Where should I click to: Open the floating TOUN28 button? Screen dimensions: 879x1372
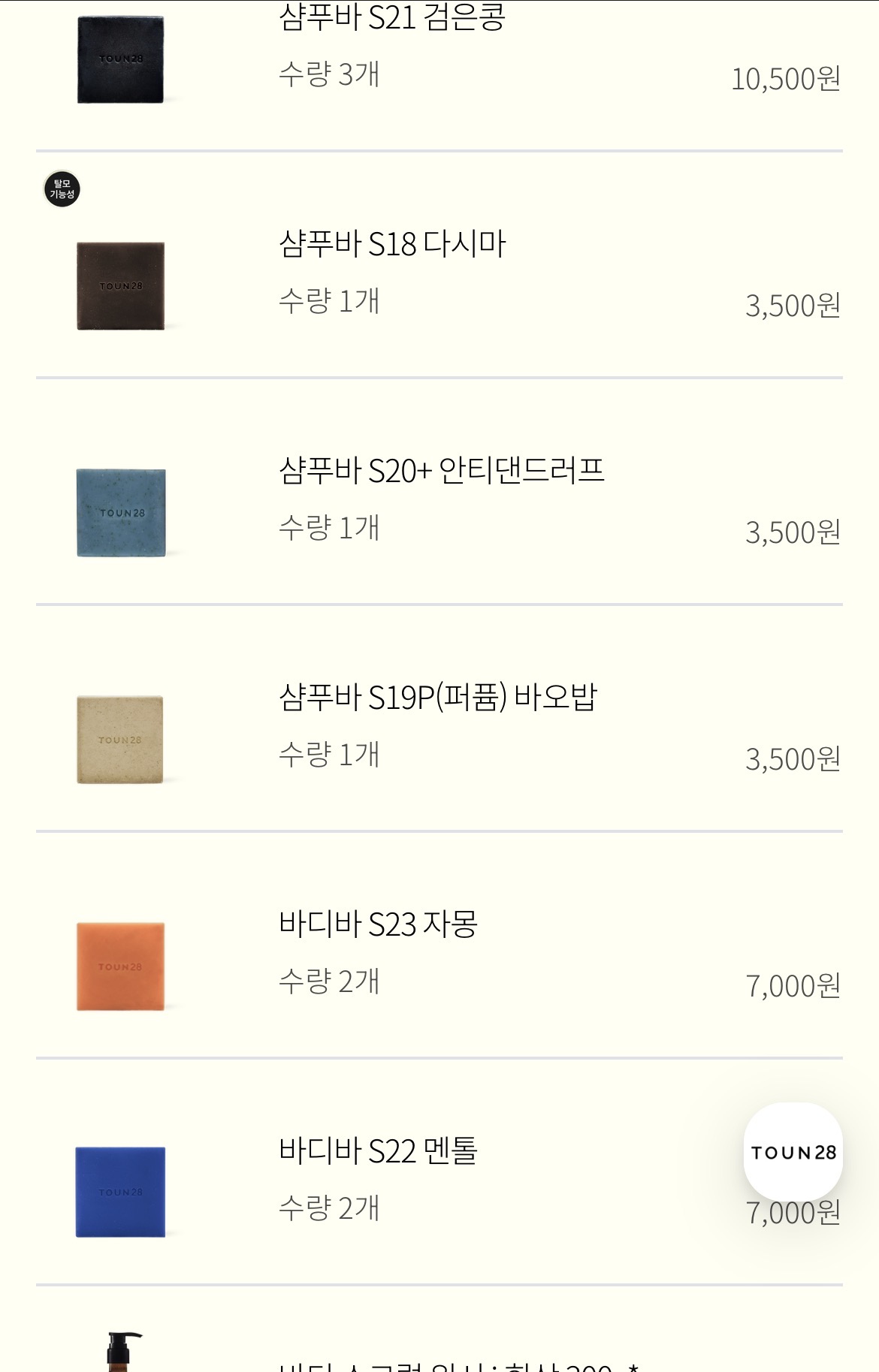pyautogui.click(x=793, y=1151)
